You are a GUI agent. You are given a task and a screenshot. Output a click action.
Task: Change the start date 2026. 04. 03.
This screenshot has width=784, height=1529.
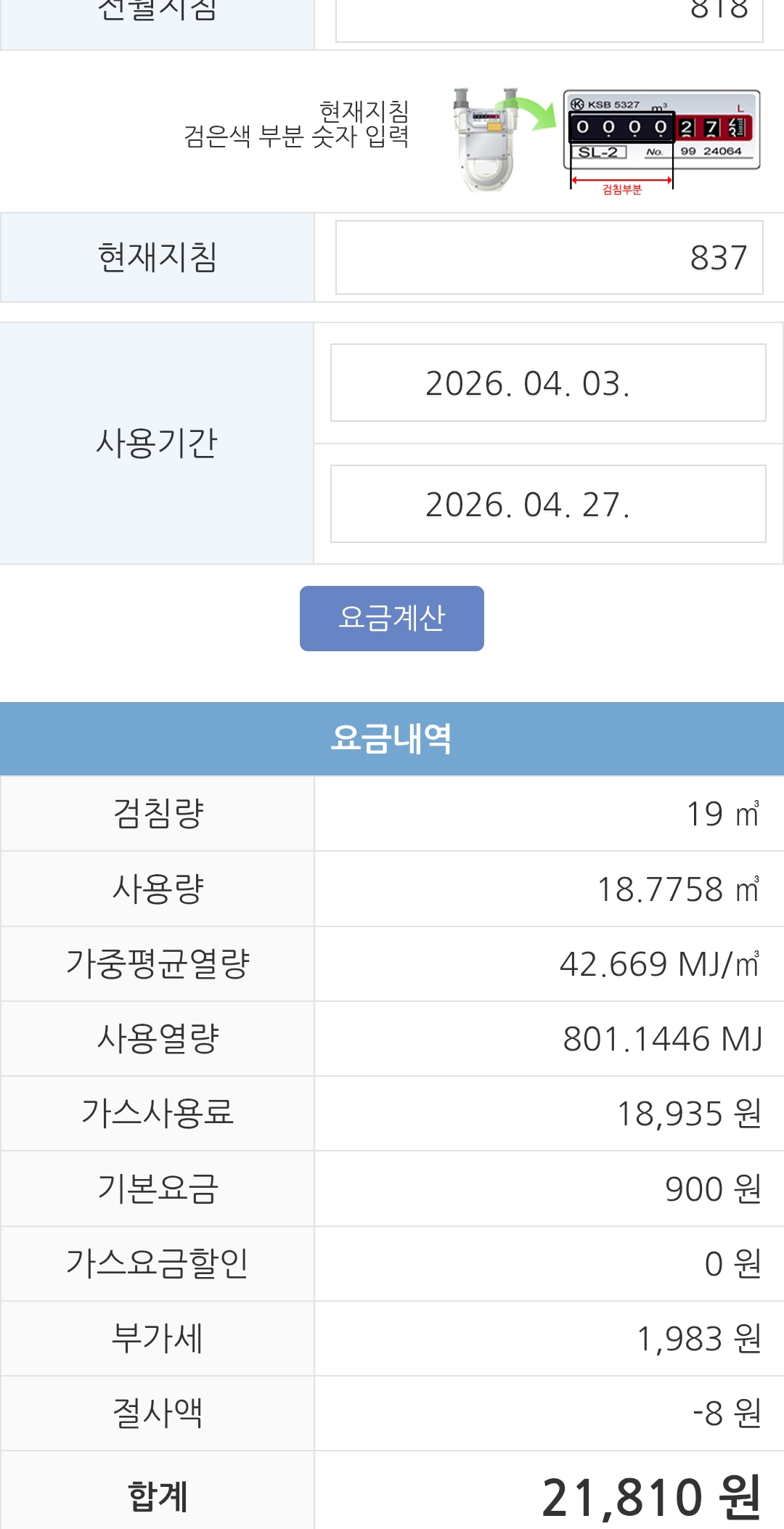pos(548,383)
